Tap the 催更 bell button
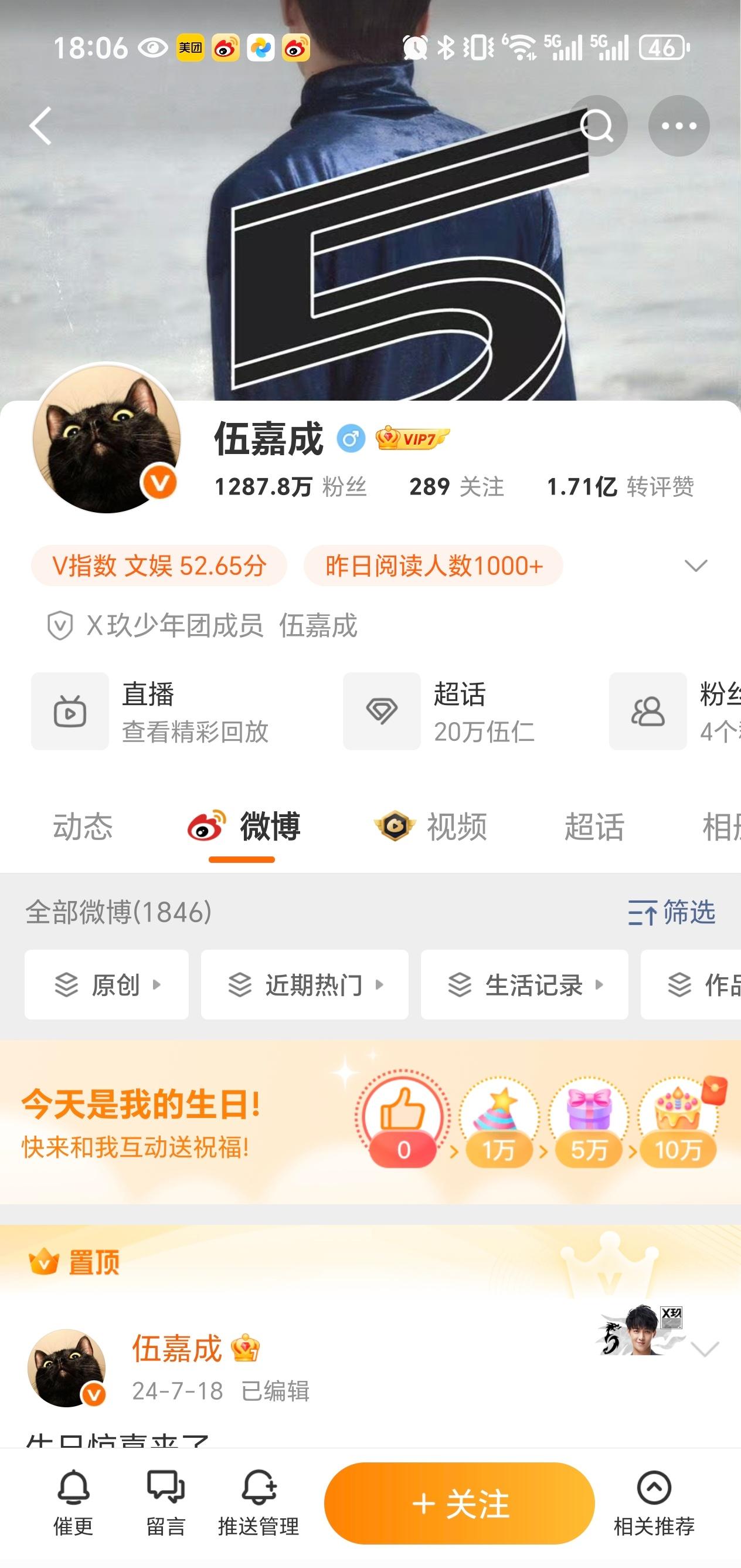 (74, 1501)
